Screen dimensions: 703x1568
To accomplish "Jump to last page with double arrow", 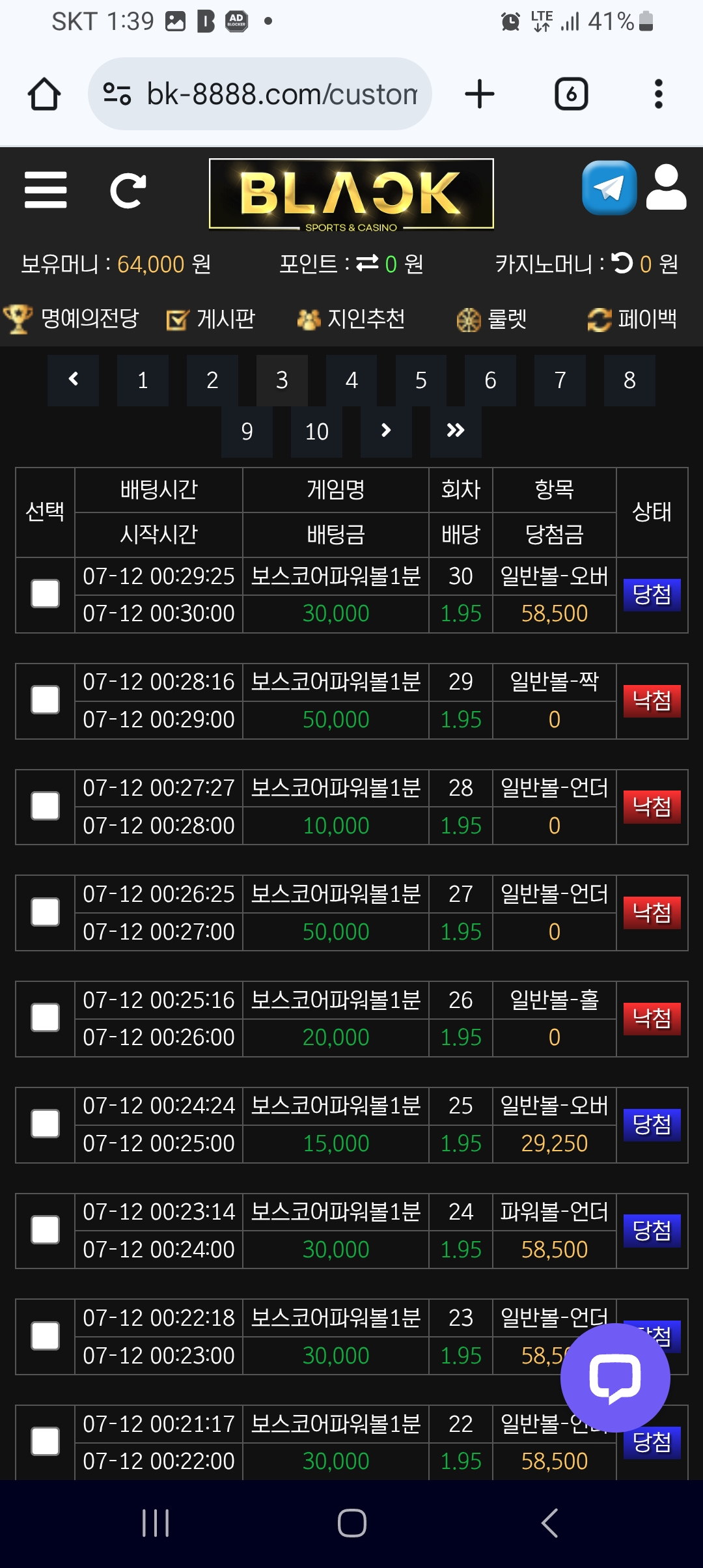I will [x=456, y=432].
